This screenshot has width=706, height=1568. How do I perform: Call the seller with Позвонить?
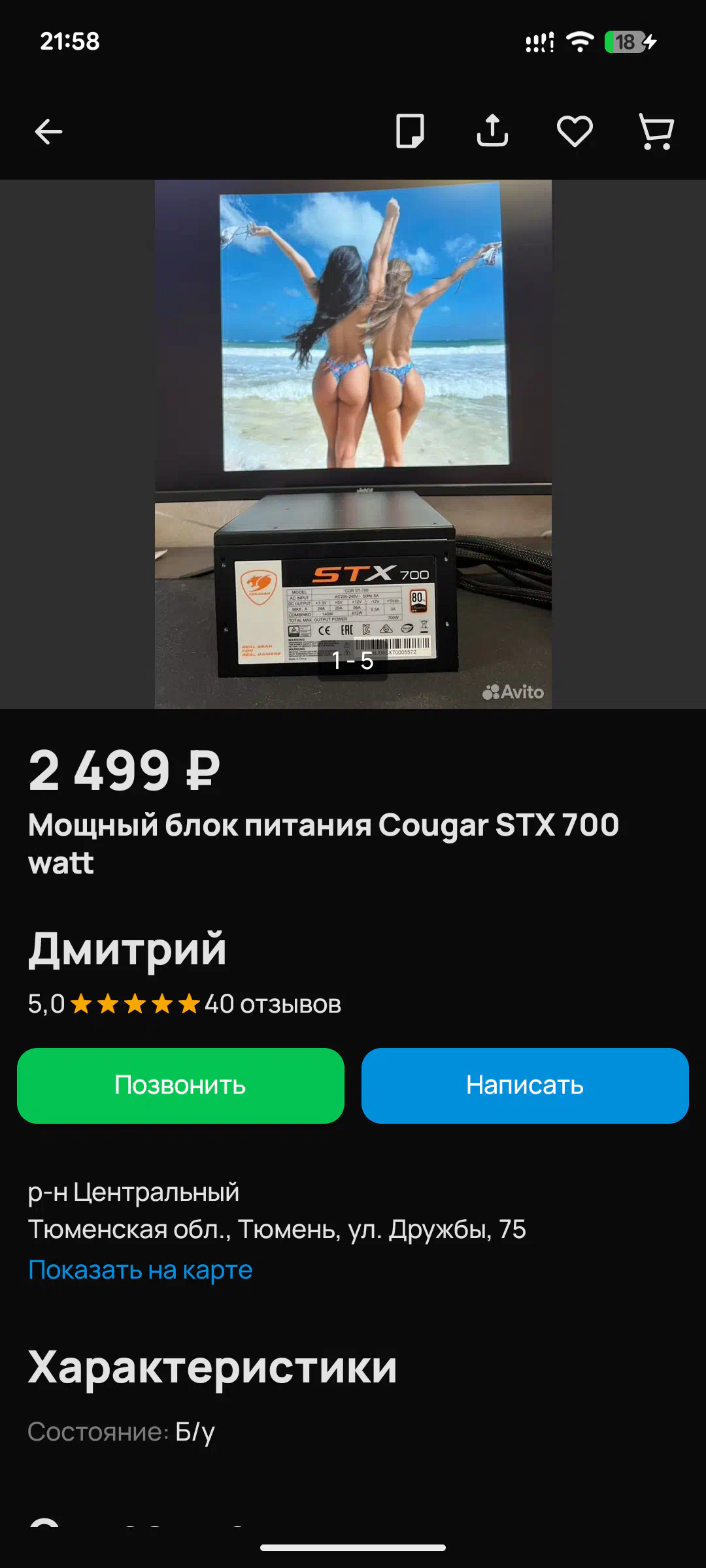180,1086
